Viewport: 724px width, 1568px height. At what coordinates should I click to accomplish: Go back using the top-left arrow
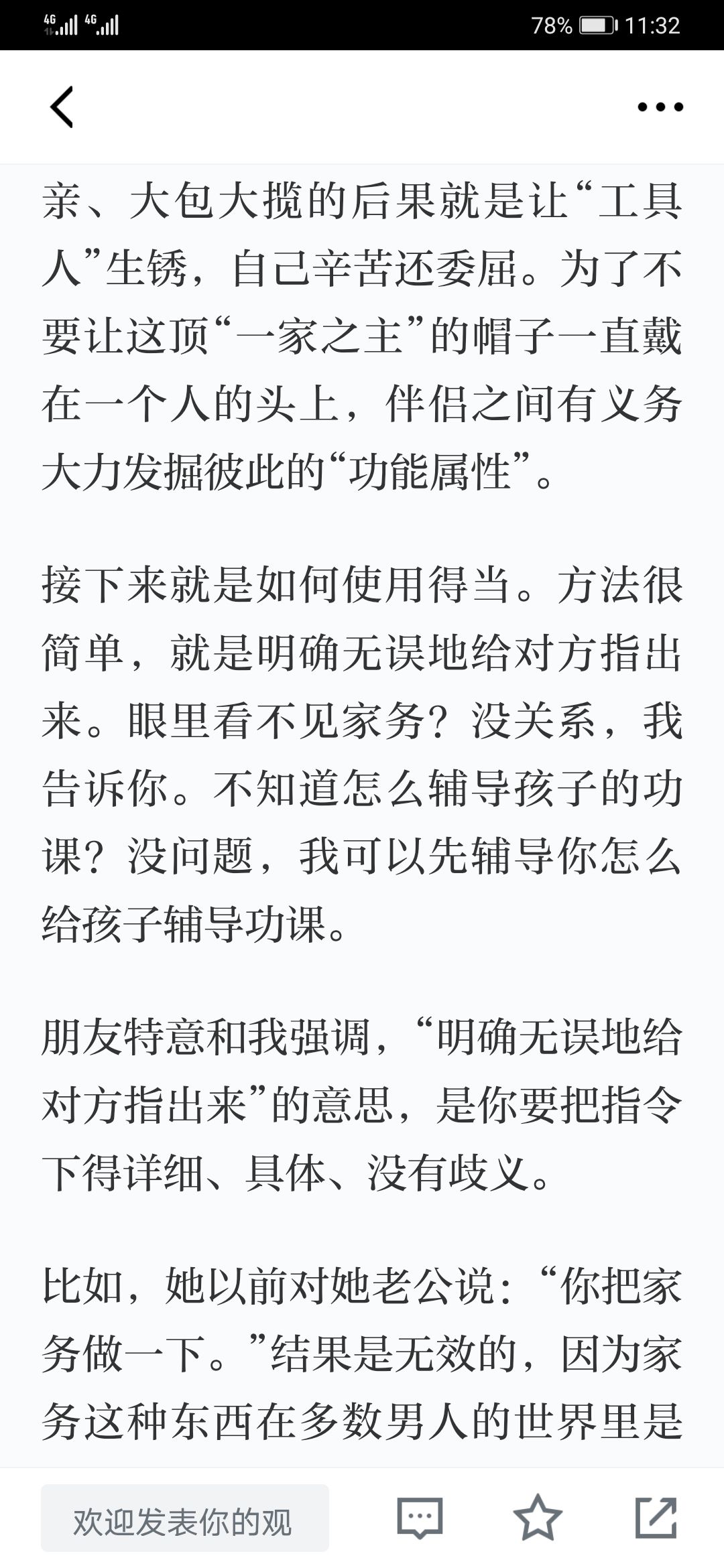coord(62,107)
